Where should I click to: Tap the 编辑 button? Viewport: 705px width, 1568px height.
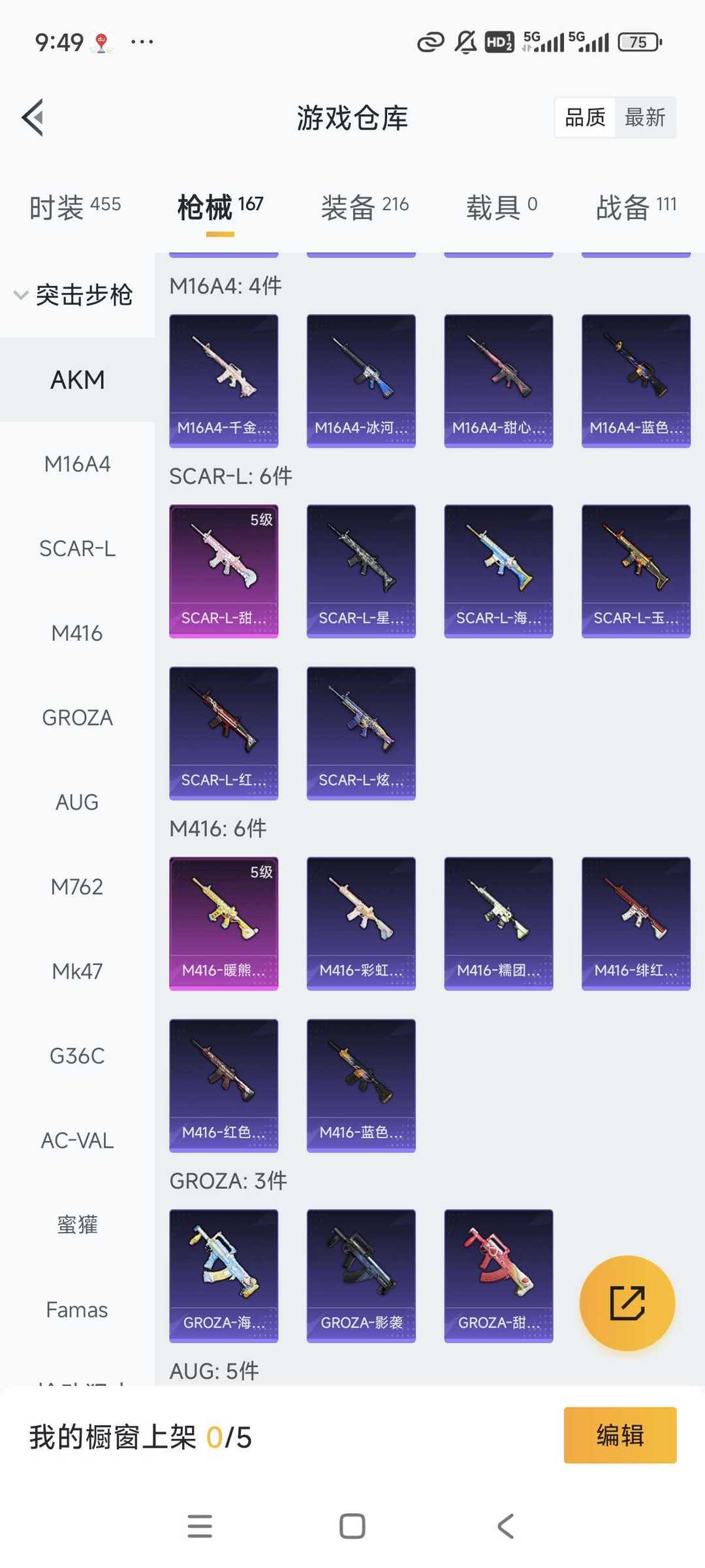point(620,1435)
